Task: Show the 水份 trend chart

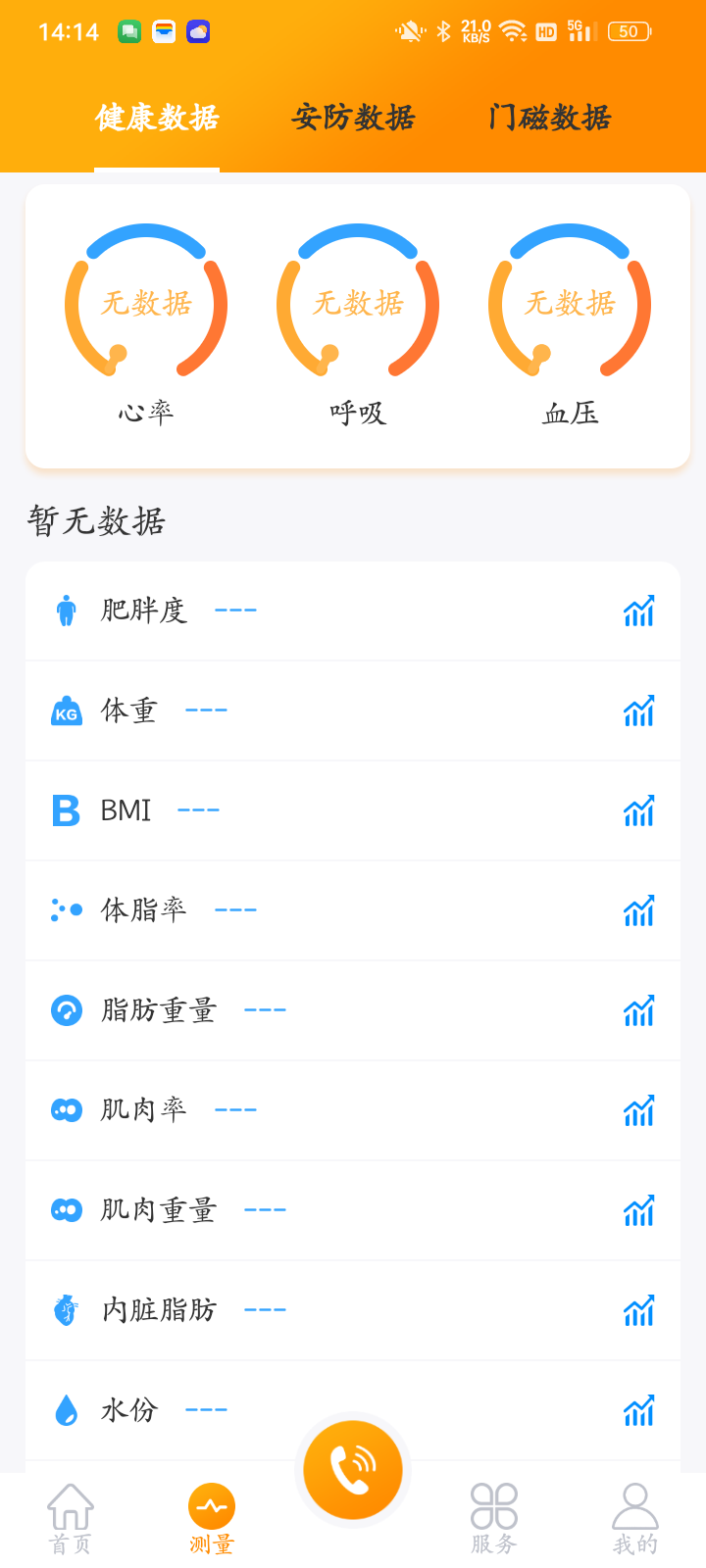Action: click(638, 1411)
